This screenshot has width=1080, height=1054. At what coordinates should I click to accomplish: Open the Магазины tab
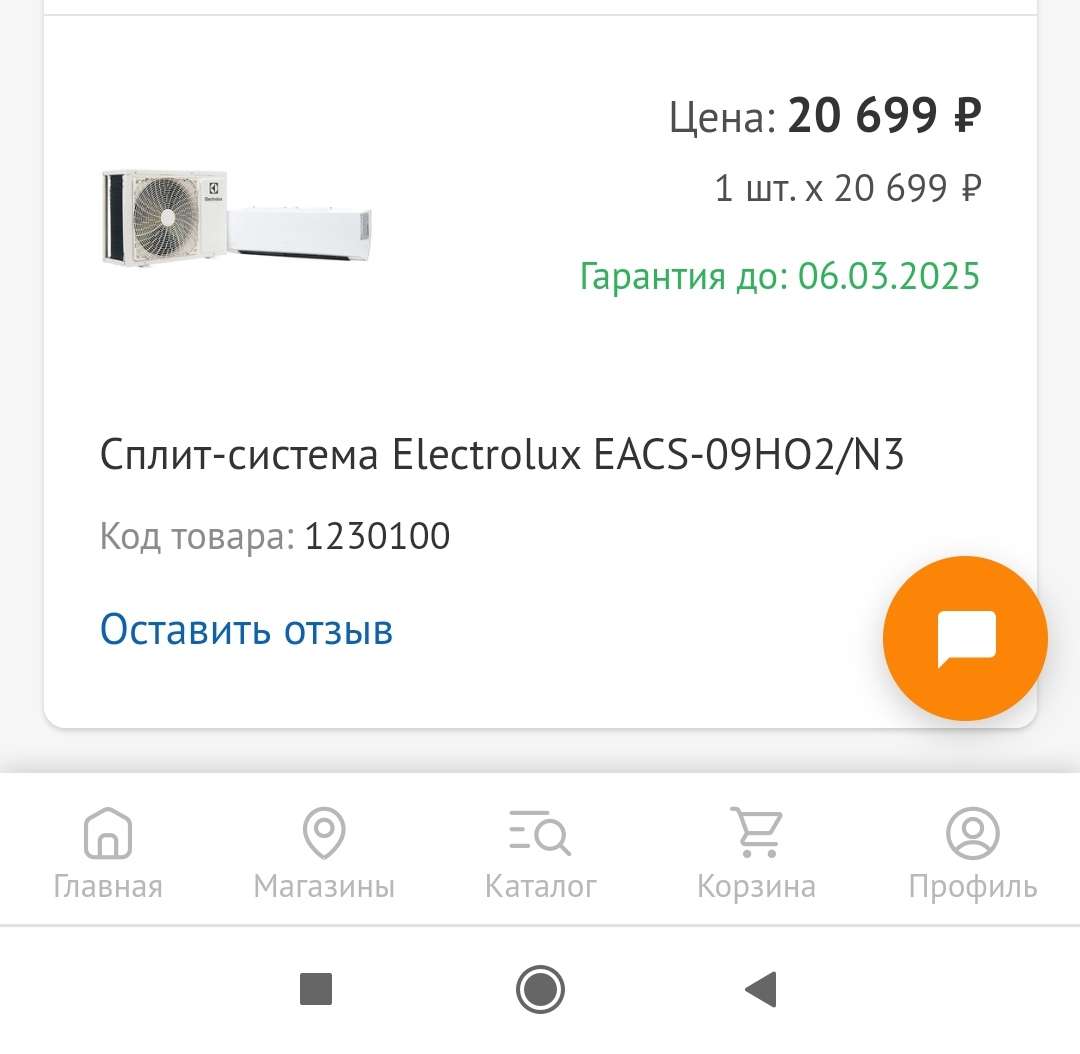coord(324,853)
